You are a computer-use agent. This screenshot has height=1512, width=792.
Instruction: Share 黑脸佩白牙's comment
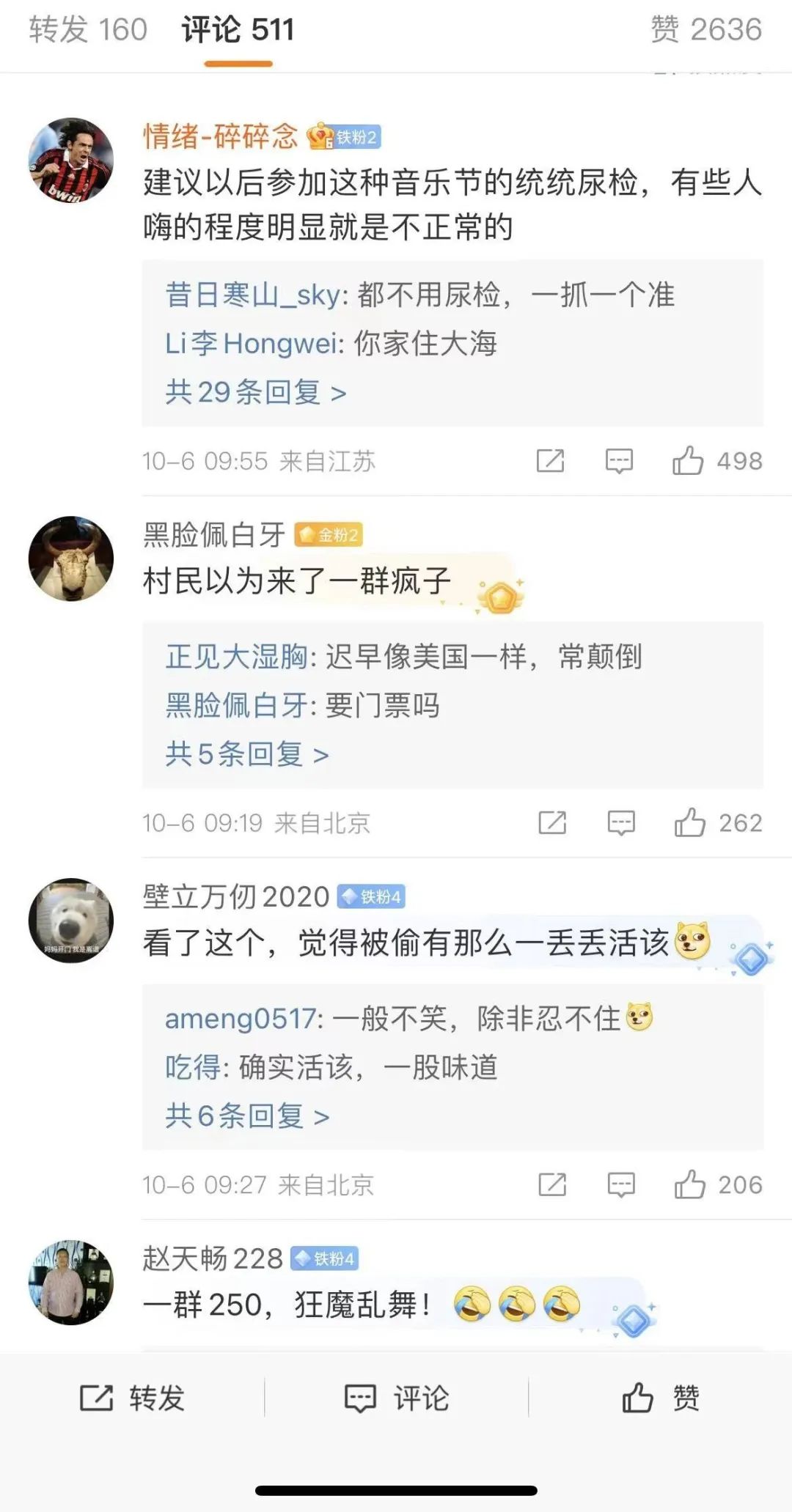(x=551, y=822)
